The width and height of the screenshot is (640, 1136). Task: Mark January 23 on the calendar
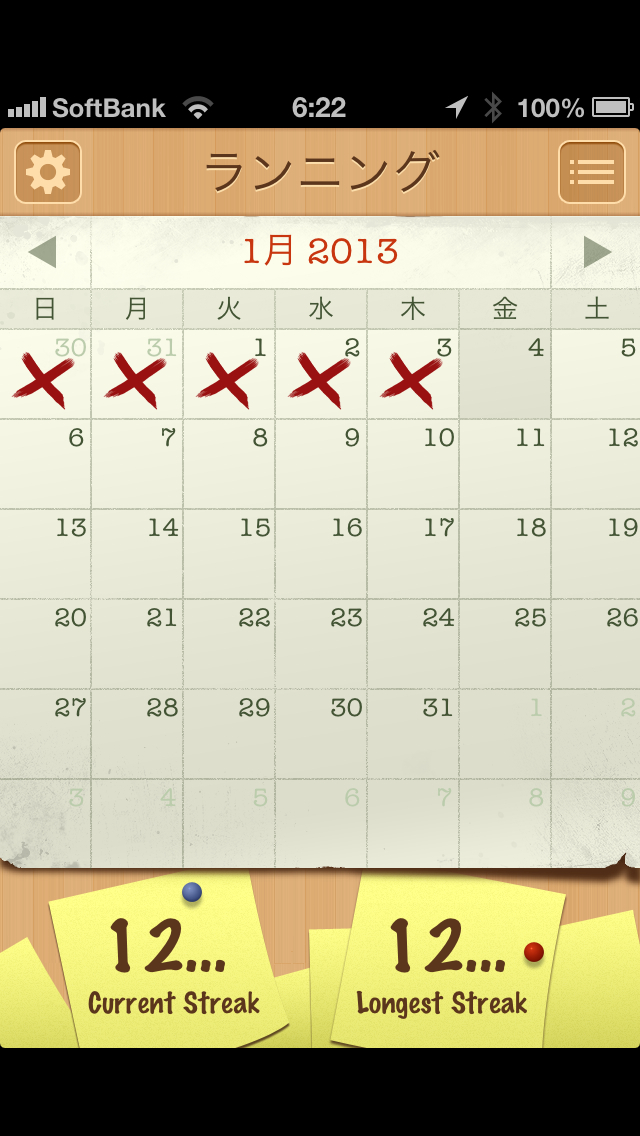point(321,644)
